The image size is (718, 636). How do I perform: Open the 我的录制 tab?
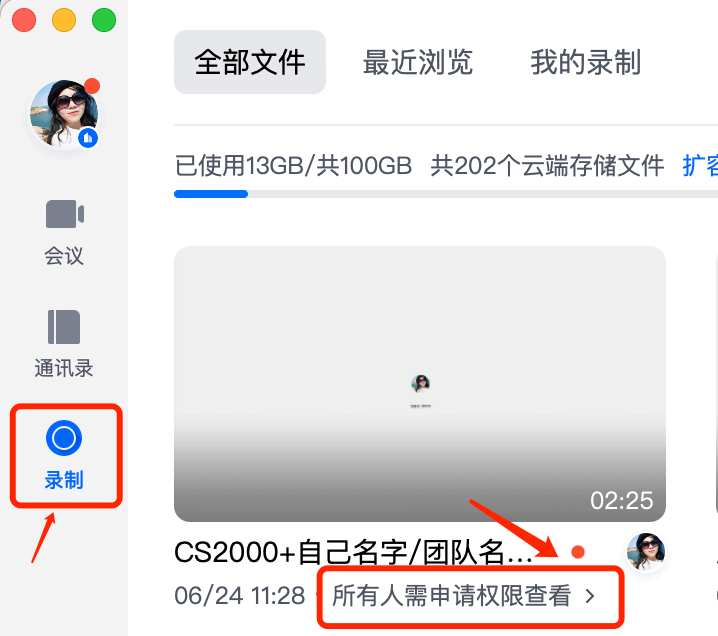tap(585, 62)
